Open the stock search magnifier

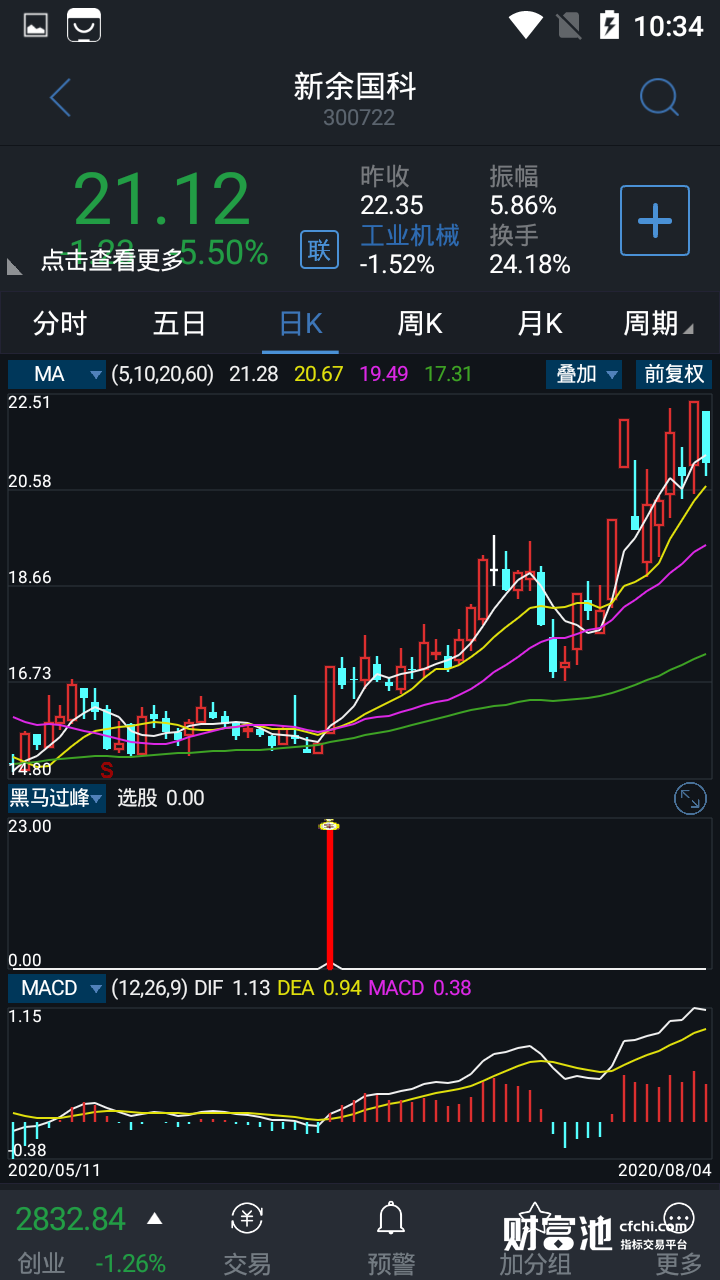[659, 98]
